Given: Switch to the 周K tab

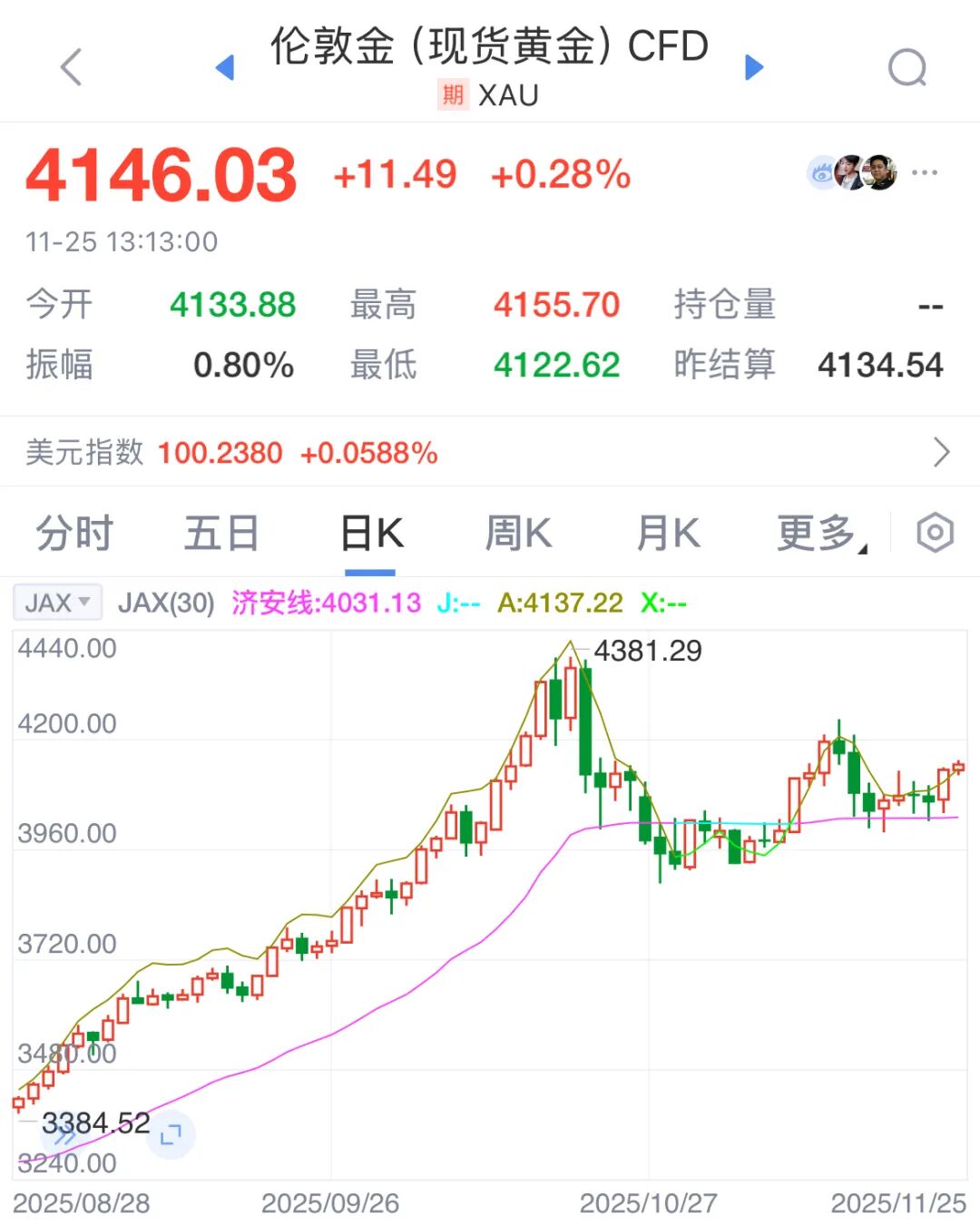Looking at the screenshot, I should (518, 533).
